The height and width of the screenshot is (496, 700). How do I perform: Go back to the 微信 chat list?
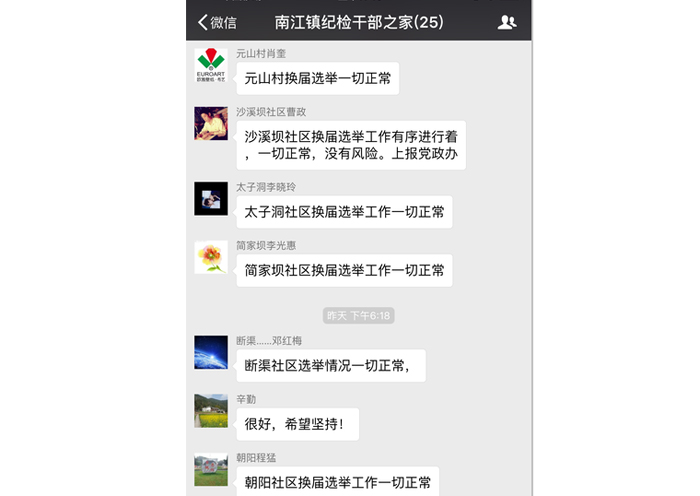pos(217,22)
